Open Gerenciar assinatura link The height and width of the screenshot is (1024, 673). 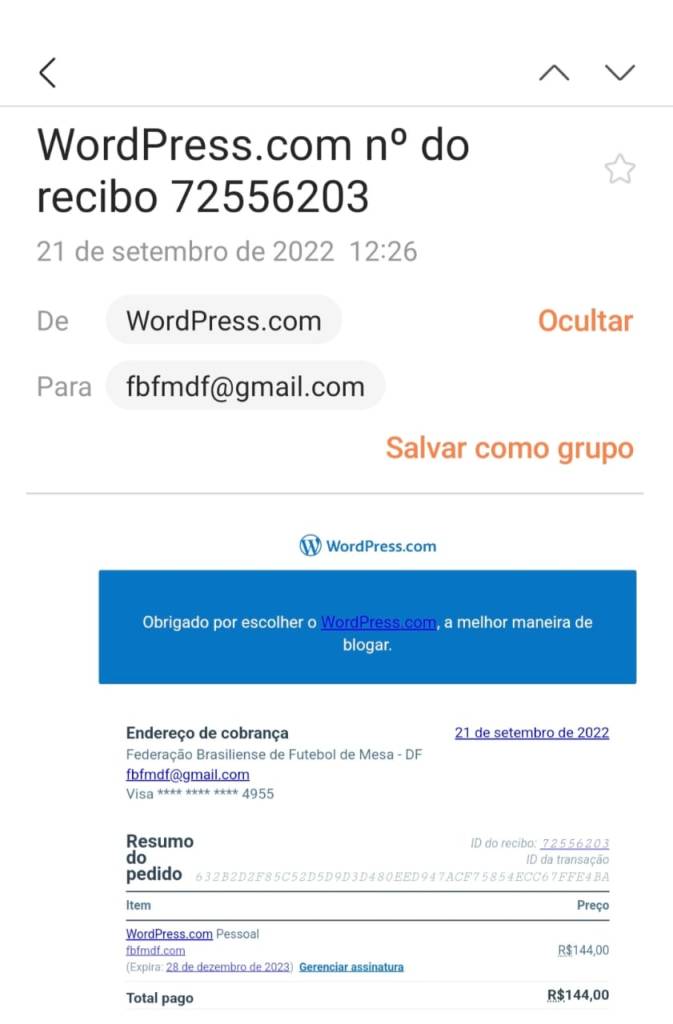click(x=351, y=967)
